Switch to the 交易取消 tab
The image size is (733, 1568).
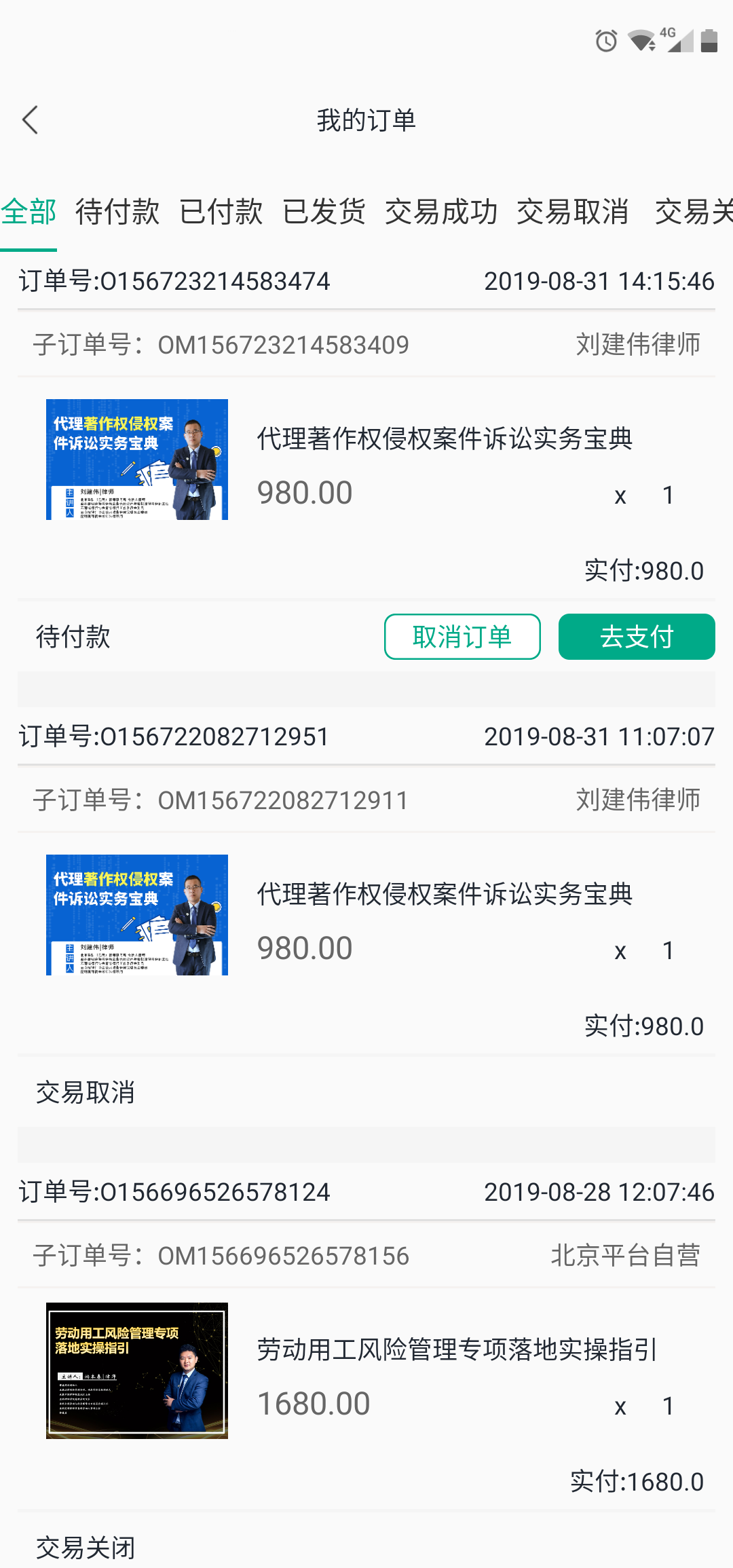click(x=572, y=212)
